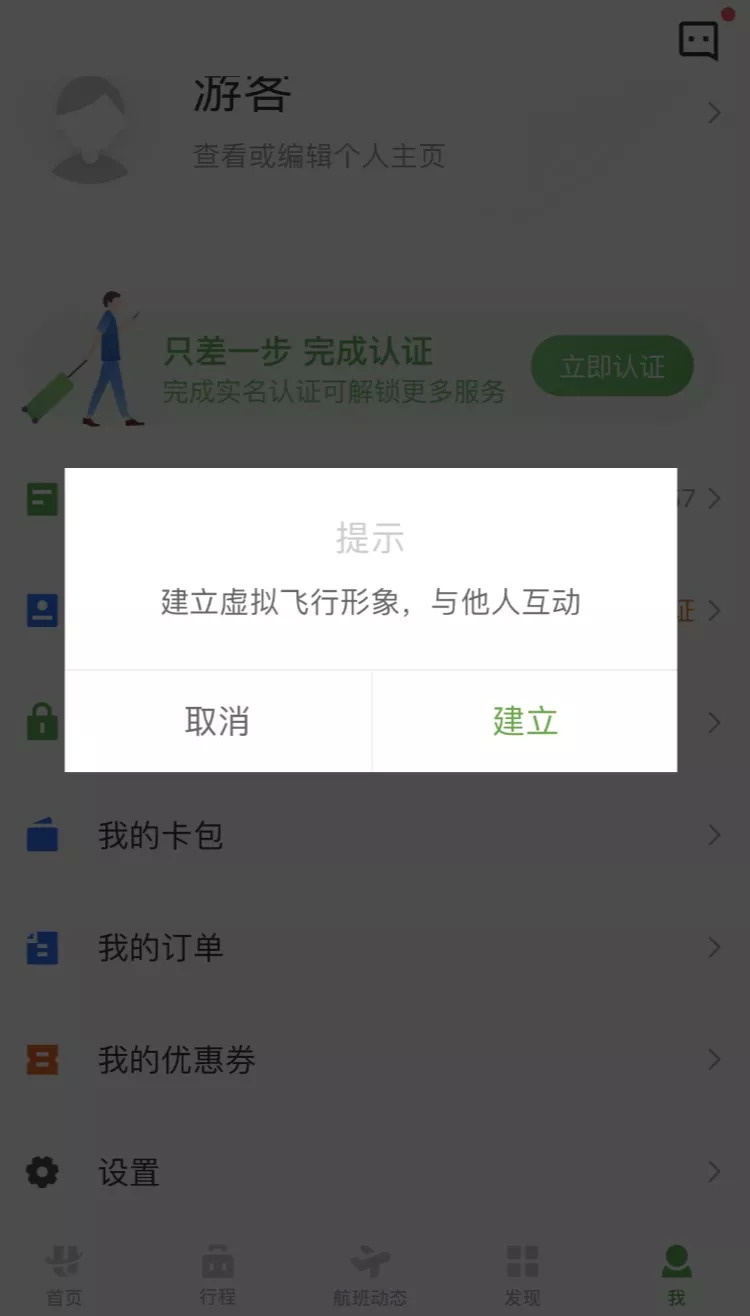View or edit the 游客 profile page
Image resolution: width=750 pixels, height=1316 pixels.
[375, 125]
